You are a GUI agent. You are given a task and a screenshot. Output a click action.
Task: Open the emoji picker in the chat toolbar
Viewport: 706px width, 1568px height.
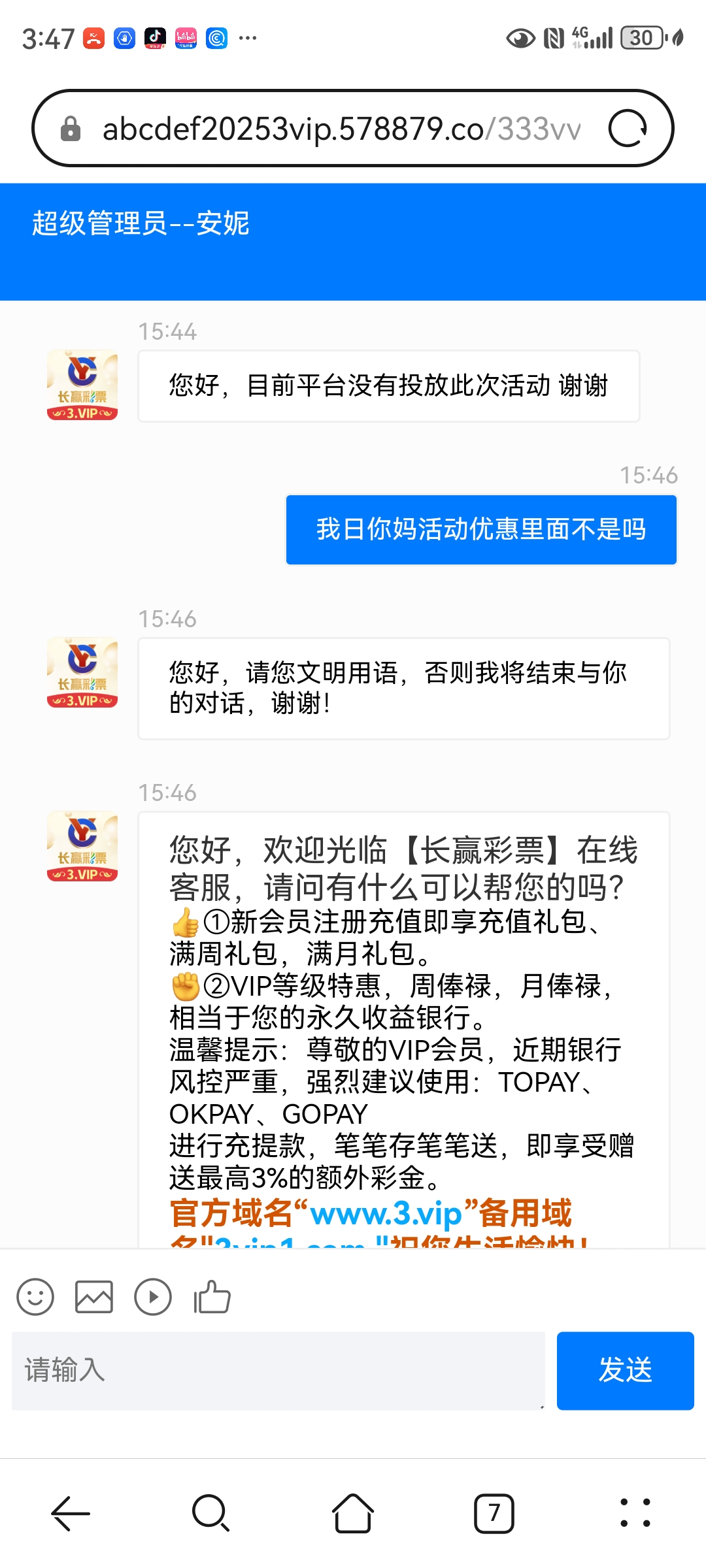36,1298
